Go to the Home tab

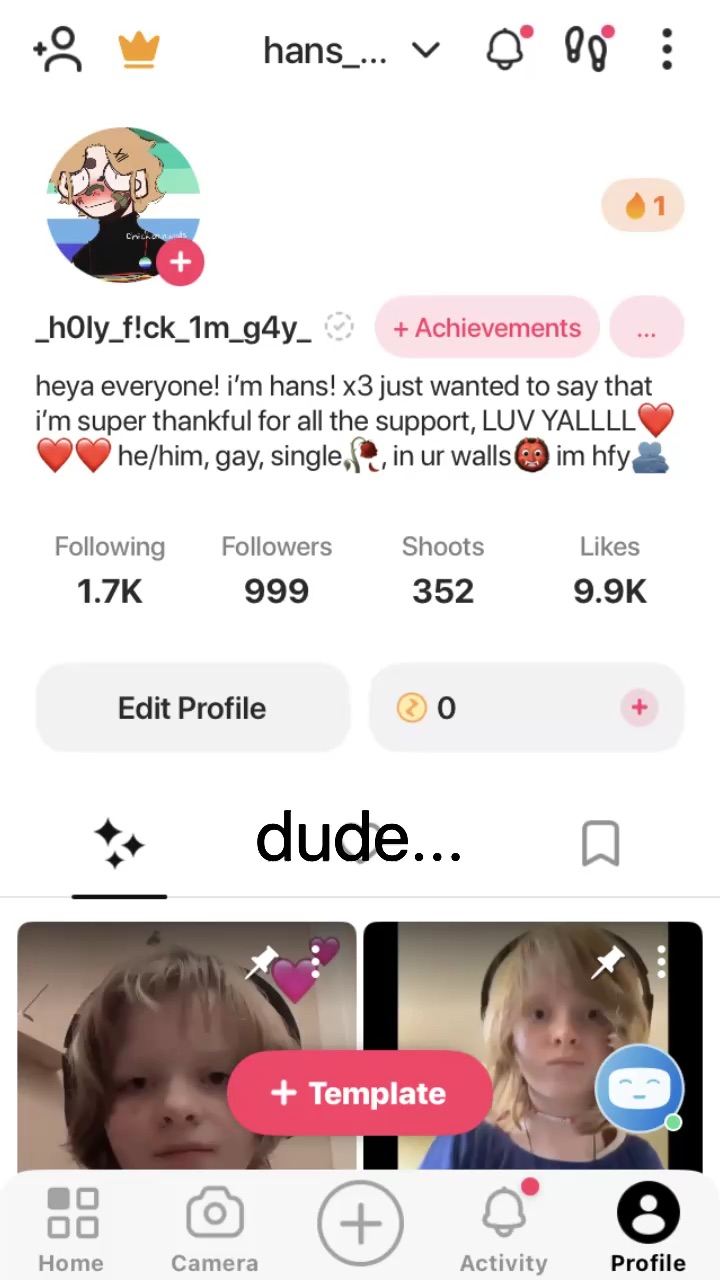point(71,1230)
